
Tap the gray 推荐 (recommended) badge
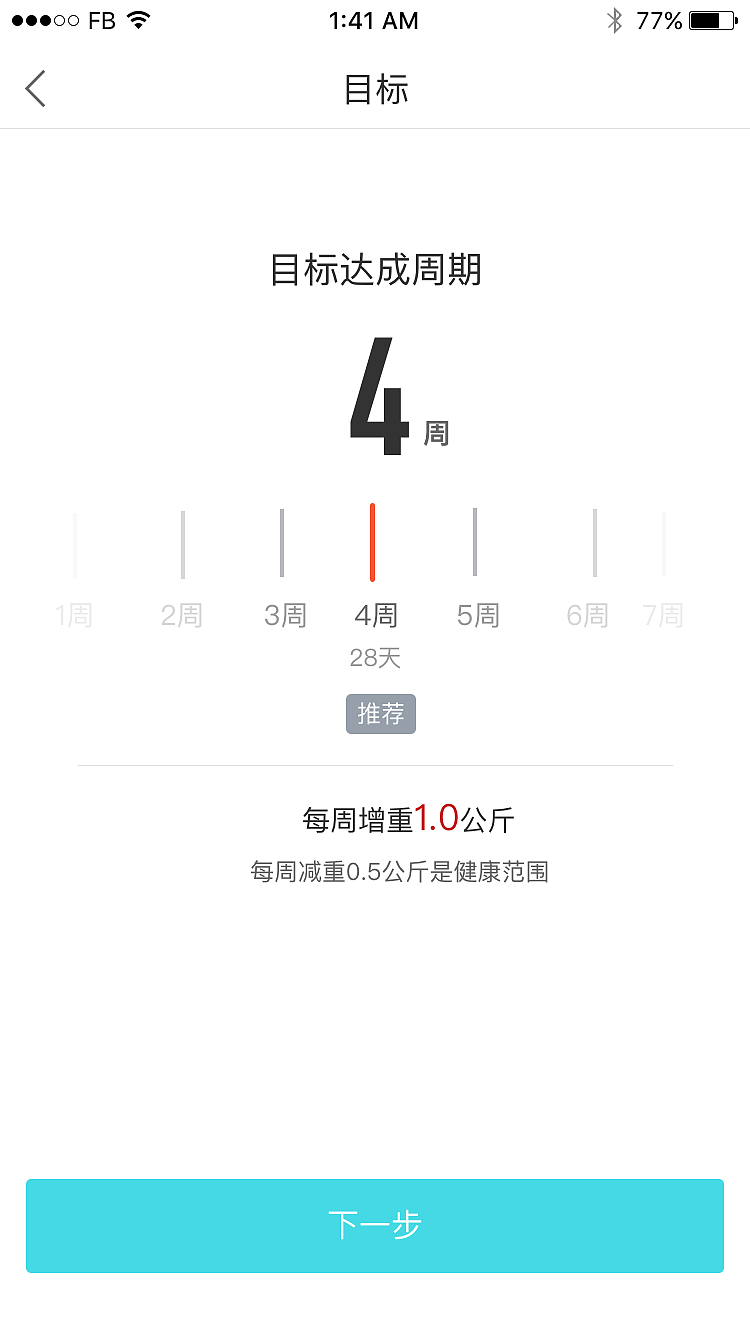(x=381, y=714)
